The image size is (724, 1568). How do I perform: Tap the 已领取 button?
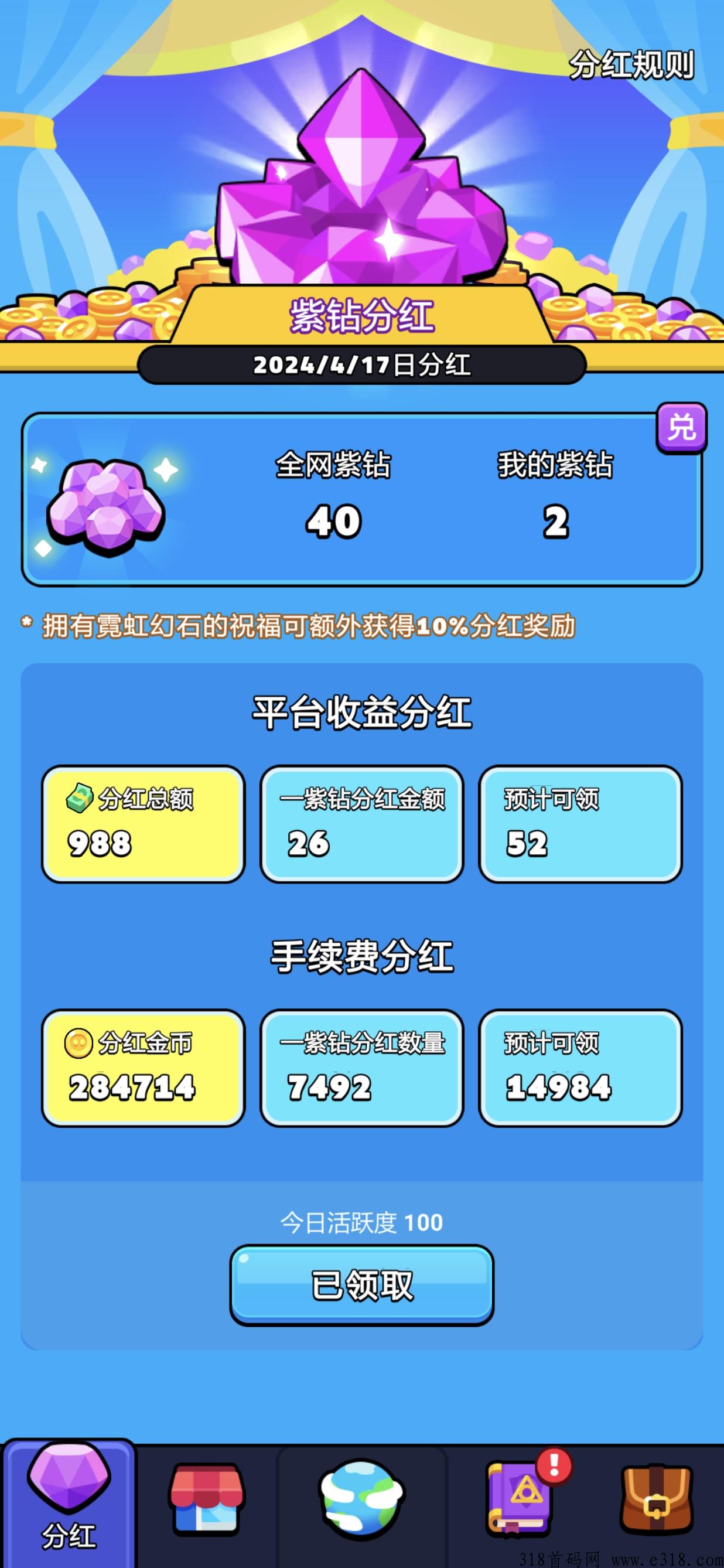point(361,1285)
